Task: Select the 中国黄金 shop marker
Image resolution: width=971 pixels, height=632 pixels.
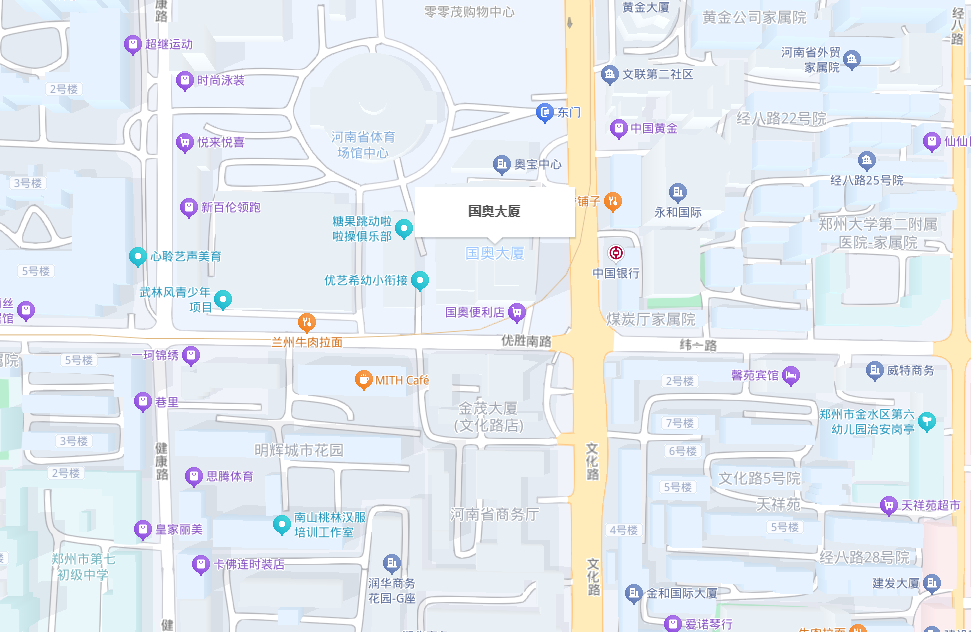Action: click(619, 128)
